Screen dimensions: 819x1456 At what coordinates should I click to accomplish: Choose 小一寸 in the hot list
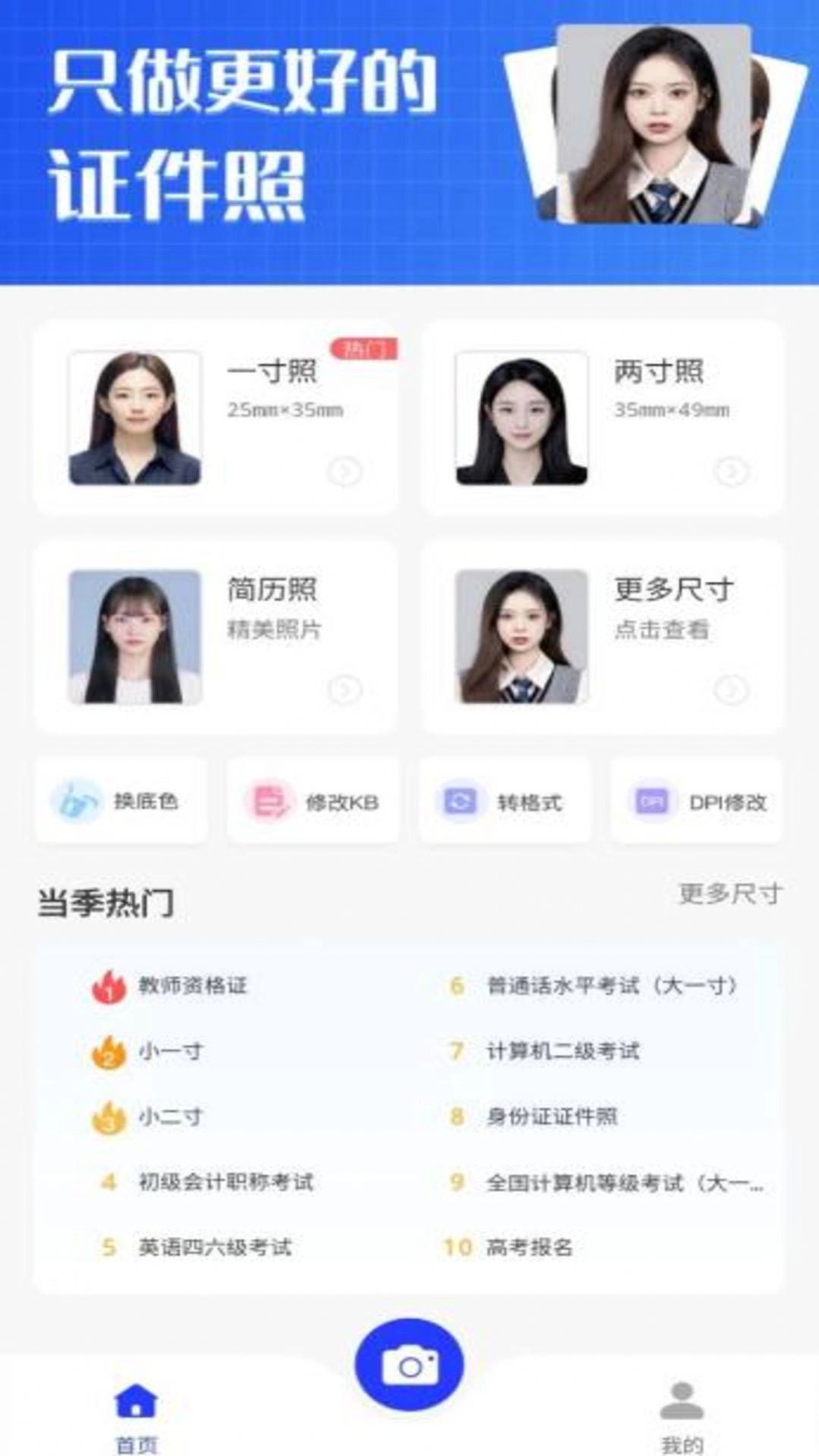[x=170, y=1051]
